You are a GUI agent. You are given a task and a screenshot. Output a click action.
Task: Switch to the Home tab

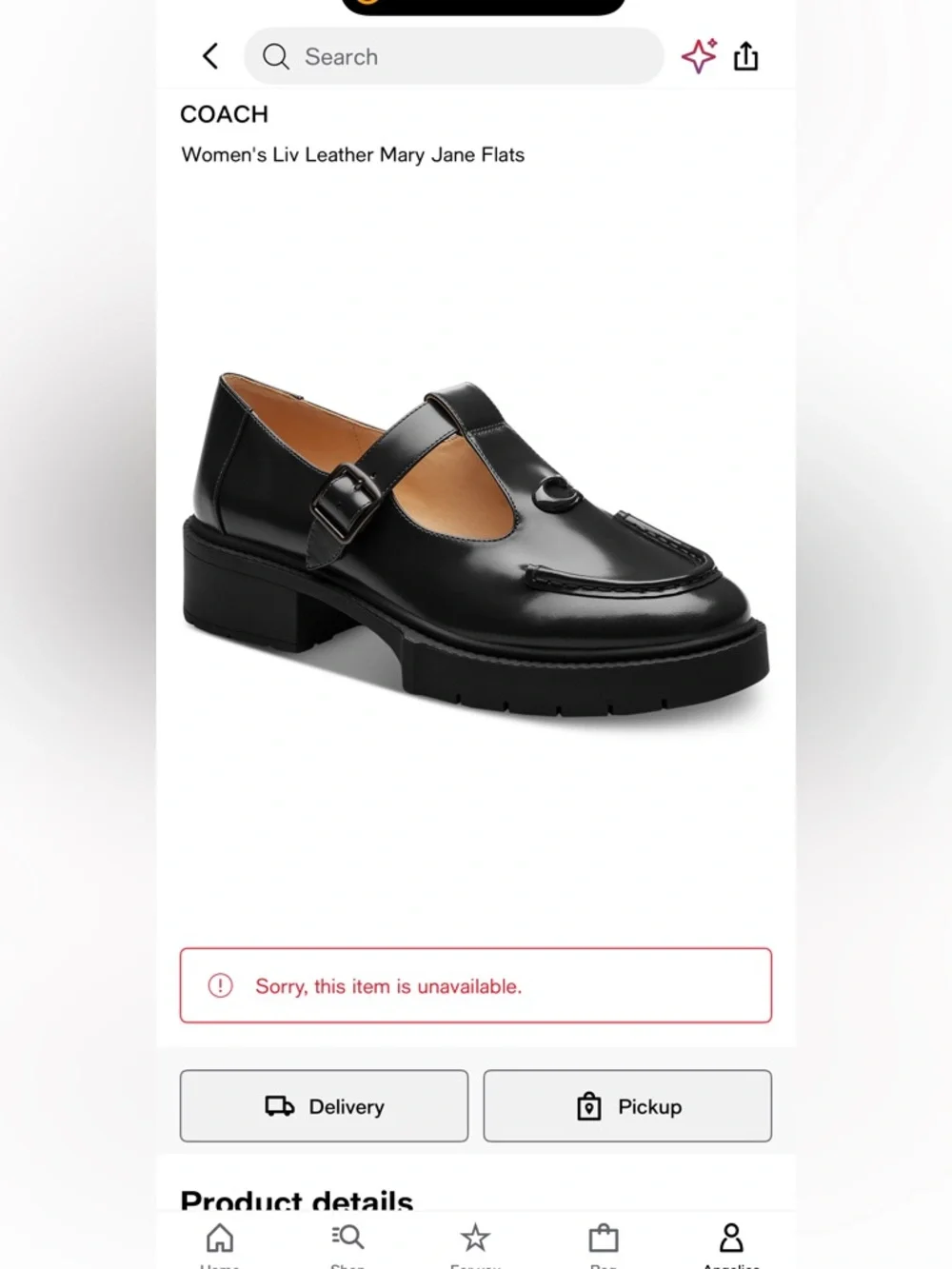click(220, 1239)
